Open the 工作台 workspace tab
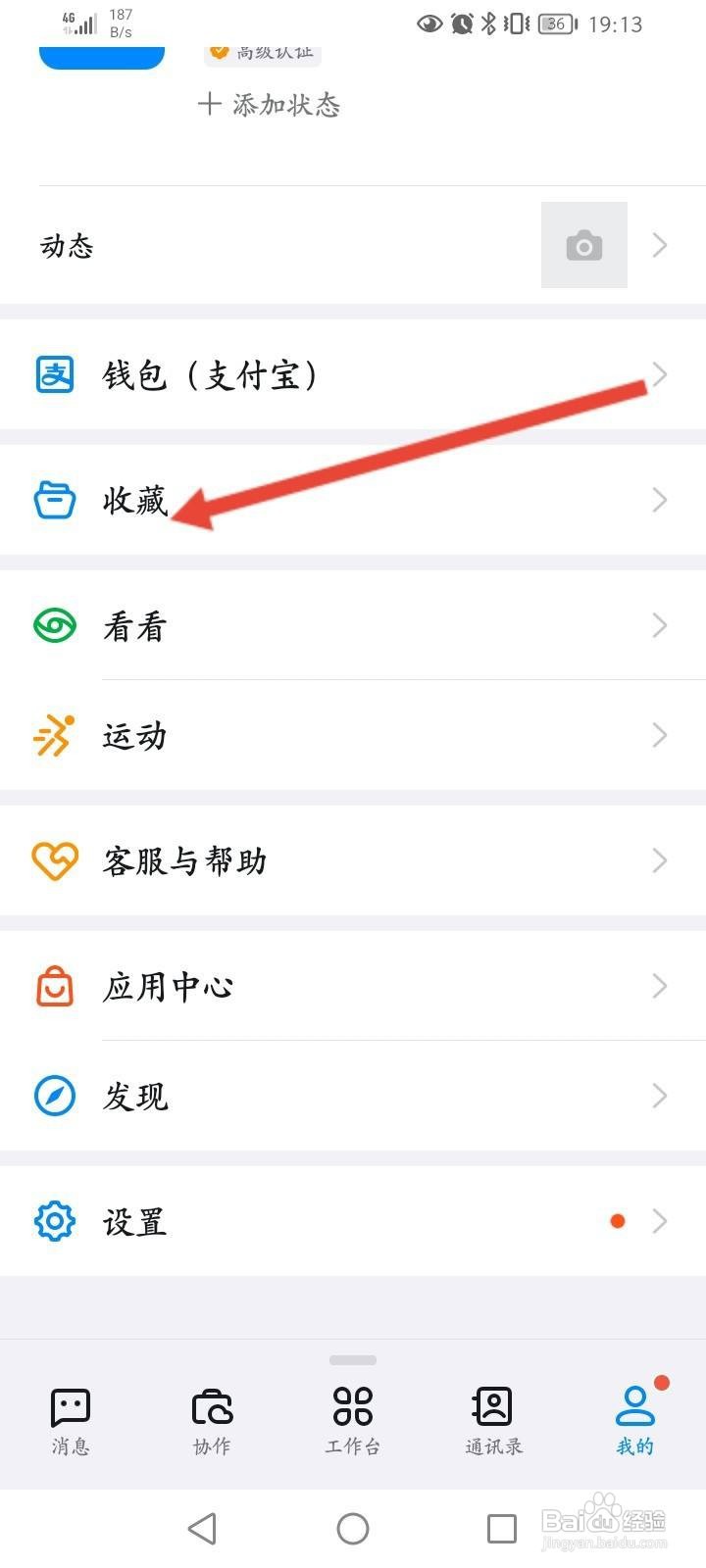Screen dimensions: 706x1568 [x=352, y=1418]
